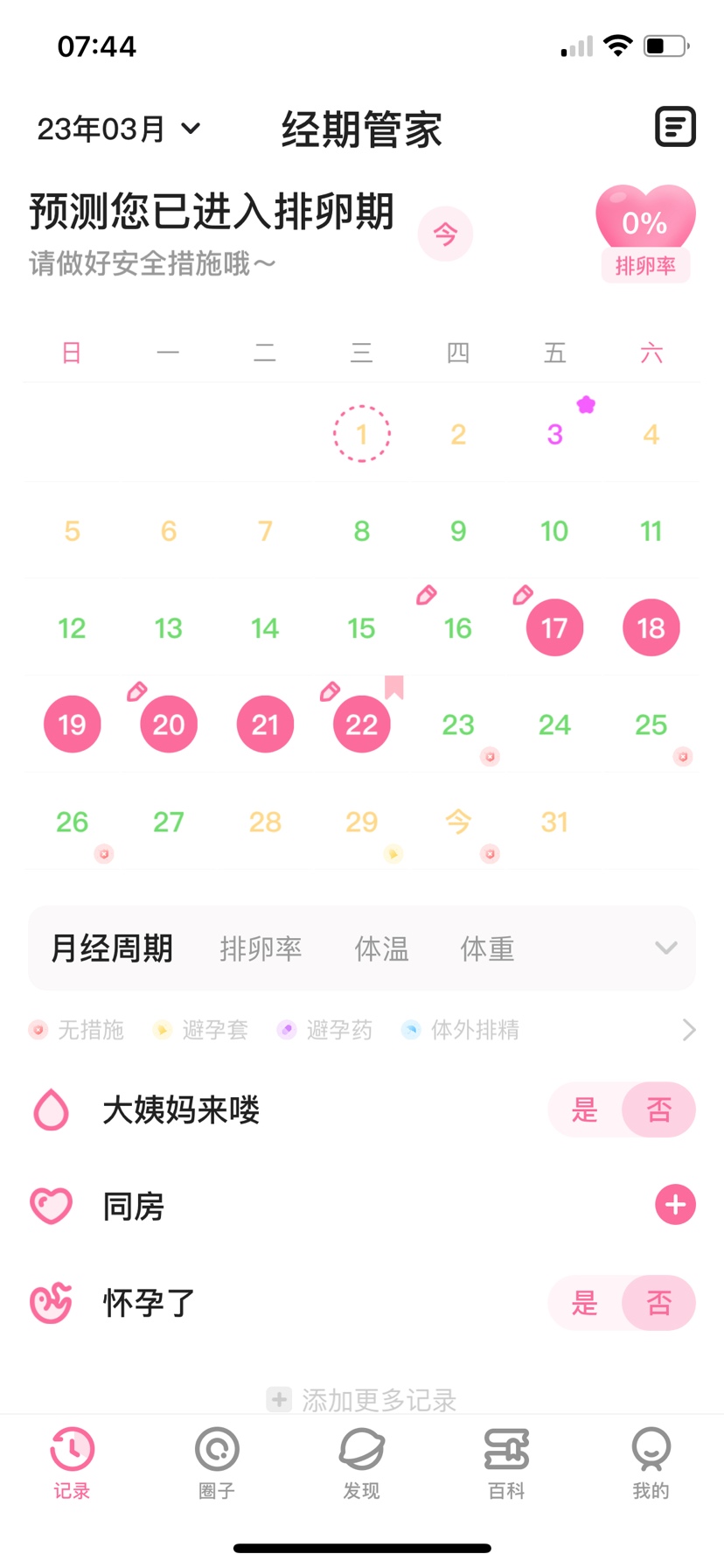The height and width of the screenshot is (1568, 724).
Task: Tap 添加更多记录
Action: (x=362, y=1399)
